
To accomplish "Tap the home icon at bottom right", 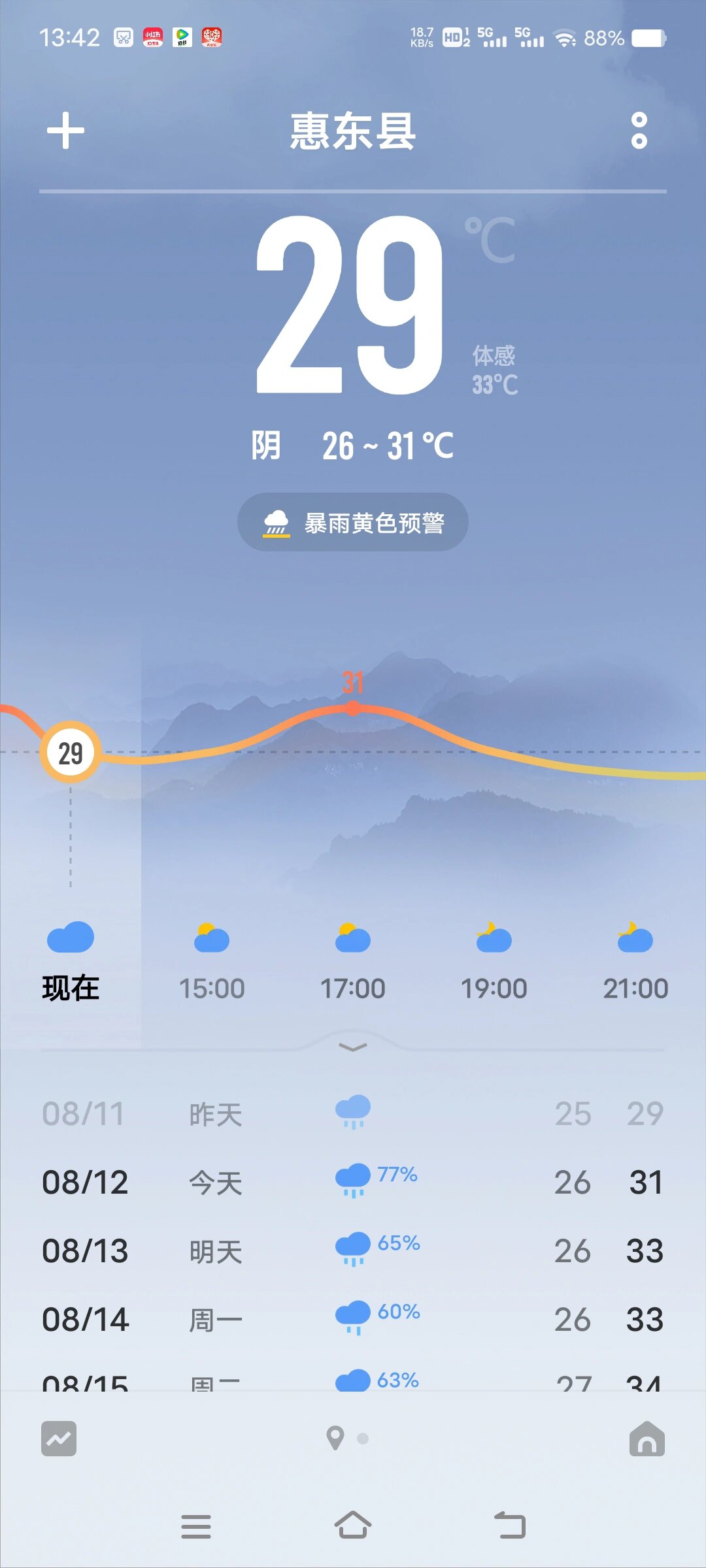I will pos(646,1439).
